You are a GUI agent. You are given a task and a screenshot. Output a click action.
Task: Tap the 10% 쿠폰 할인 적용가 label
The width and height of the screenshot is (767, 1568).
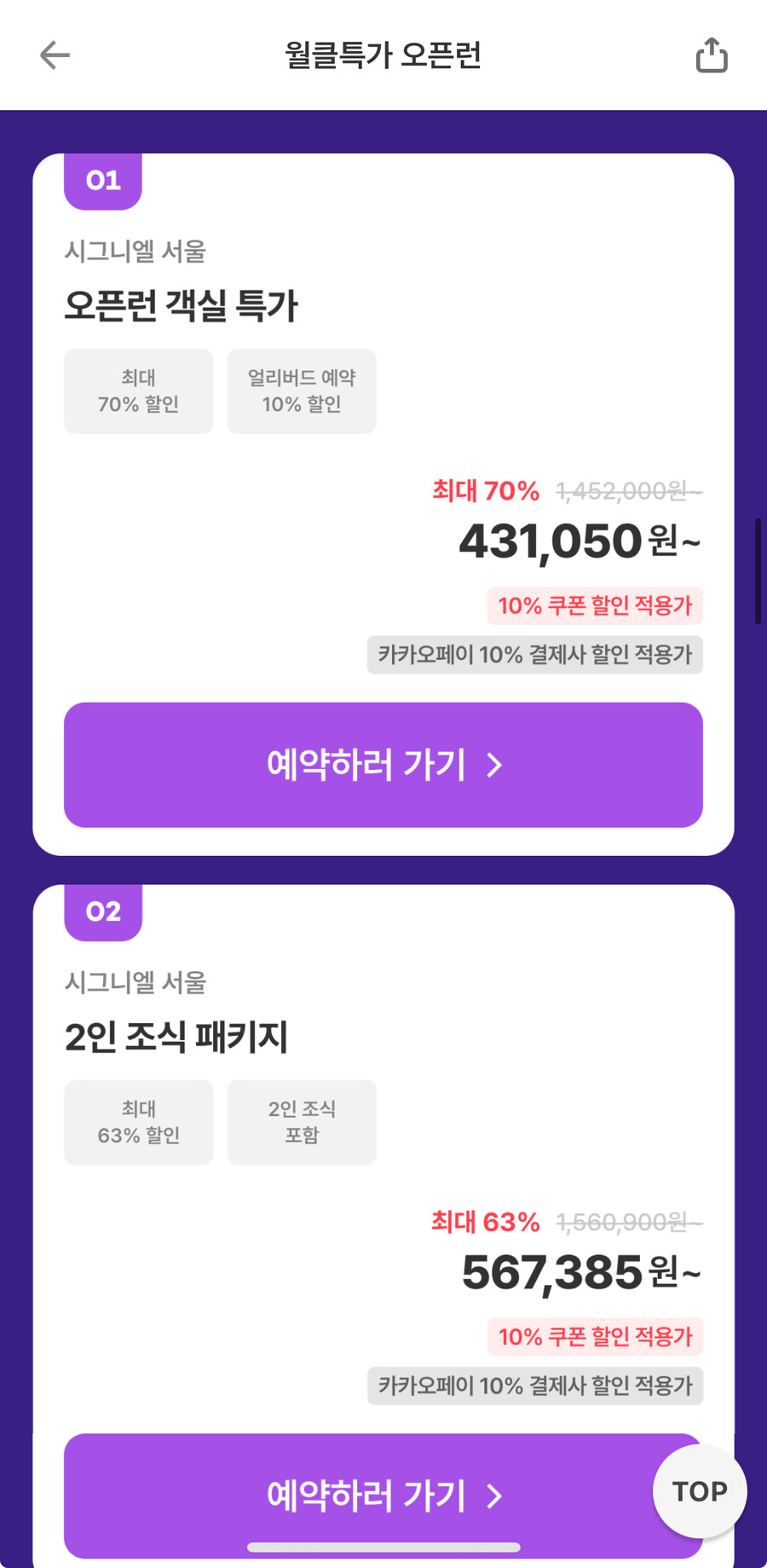(x=594, y=606)
